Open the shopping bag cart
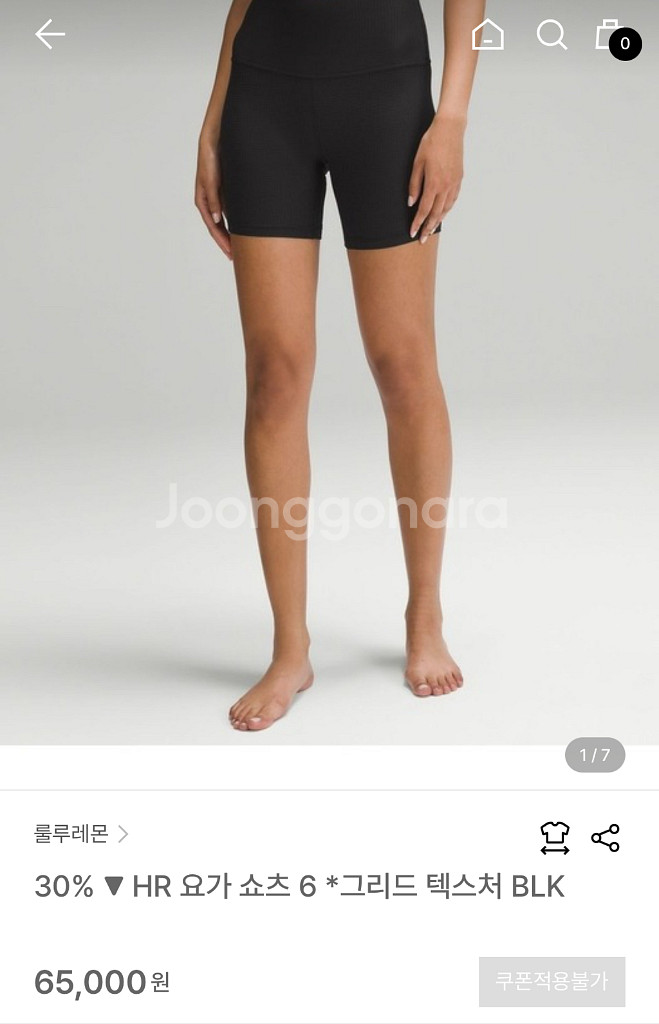The height and width of the screenshot is (1024, 659). (610, 36)
